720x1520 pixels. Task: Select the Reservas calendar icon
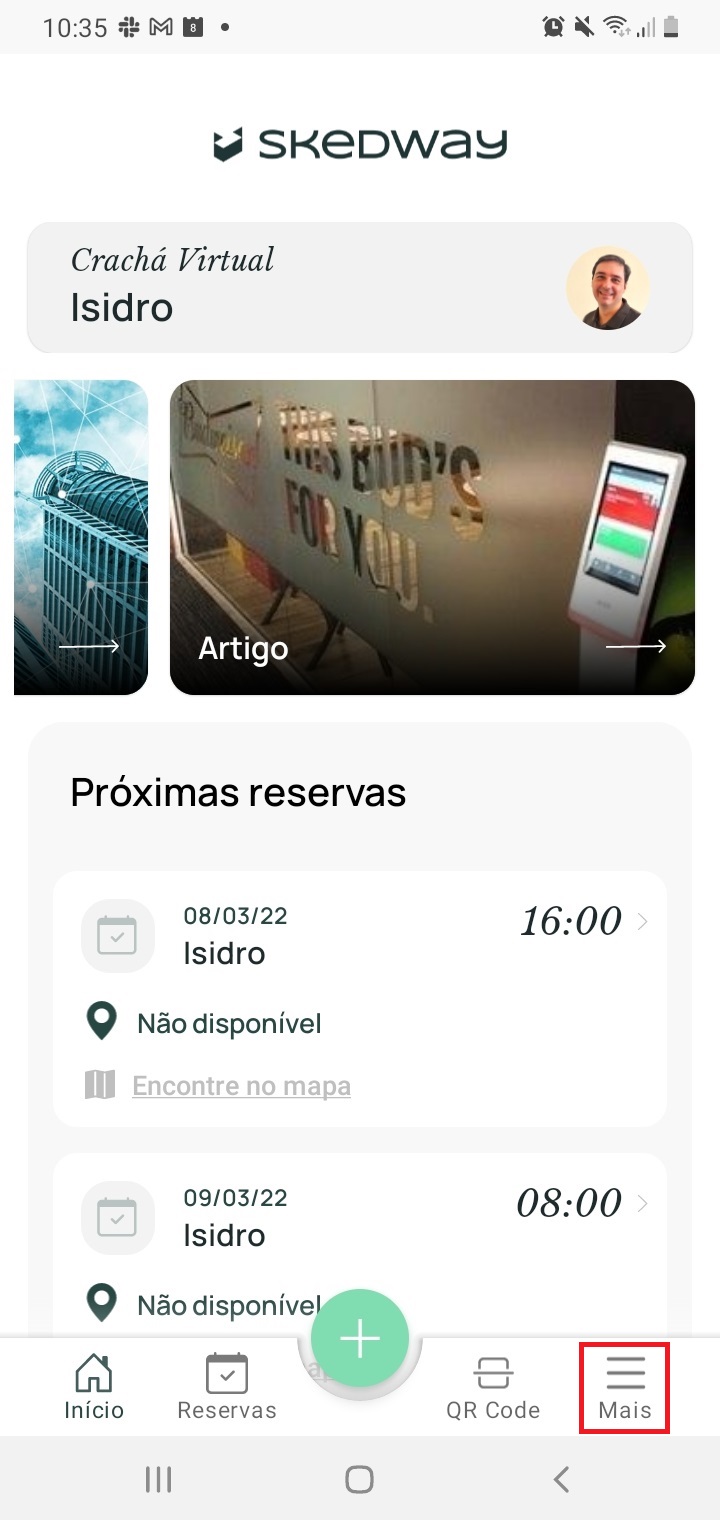tap(226, 1373)
